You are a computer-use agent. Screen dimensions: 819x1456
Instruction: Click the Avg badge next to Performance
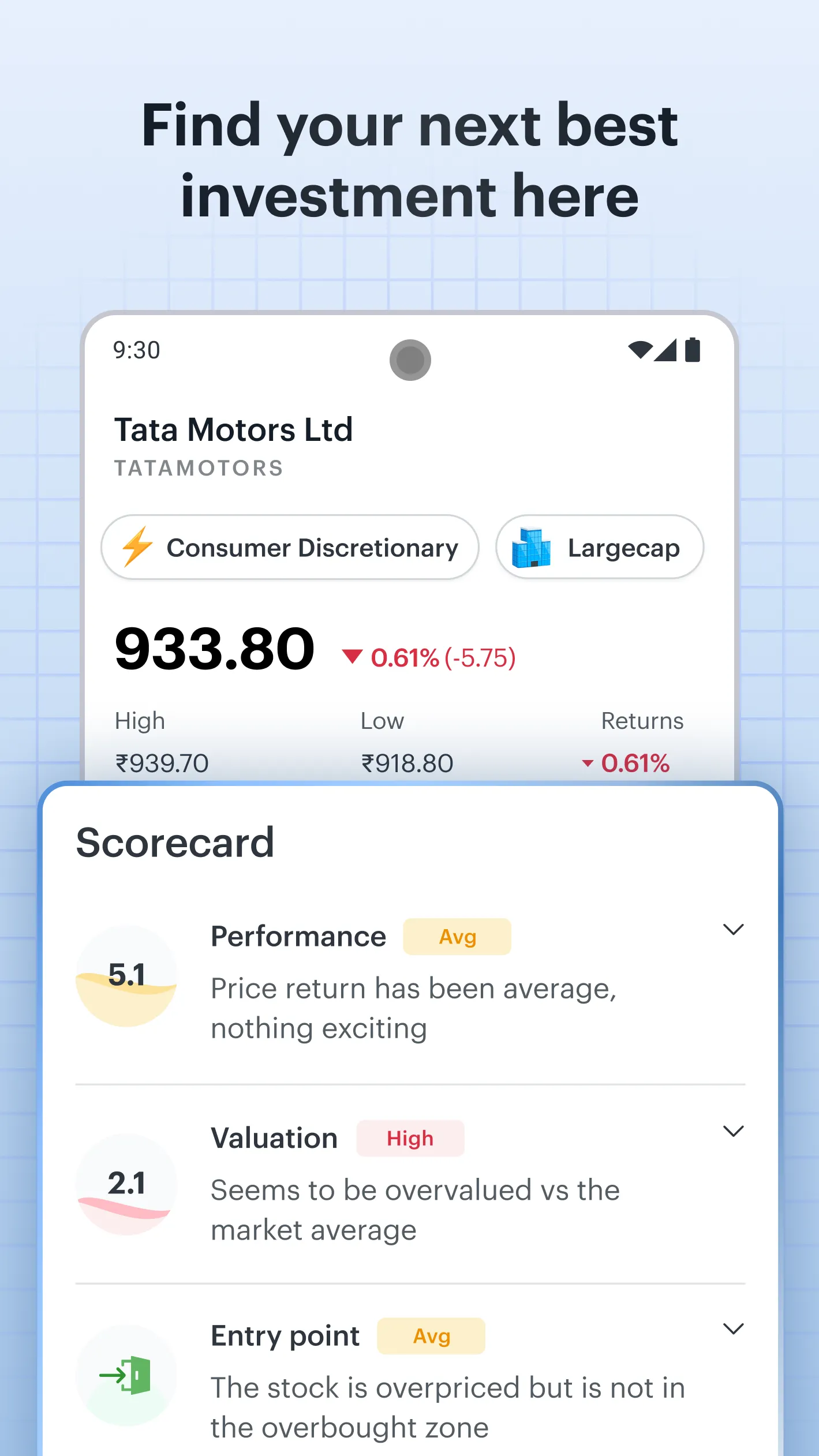pos(457,936)
